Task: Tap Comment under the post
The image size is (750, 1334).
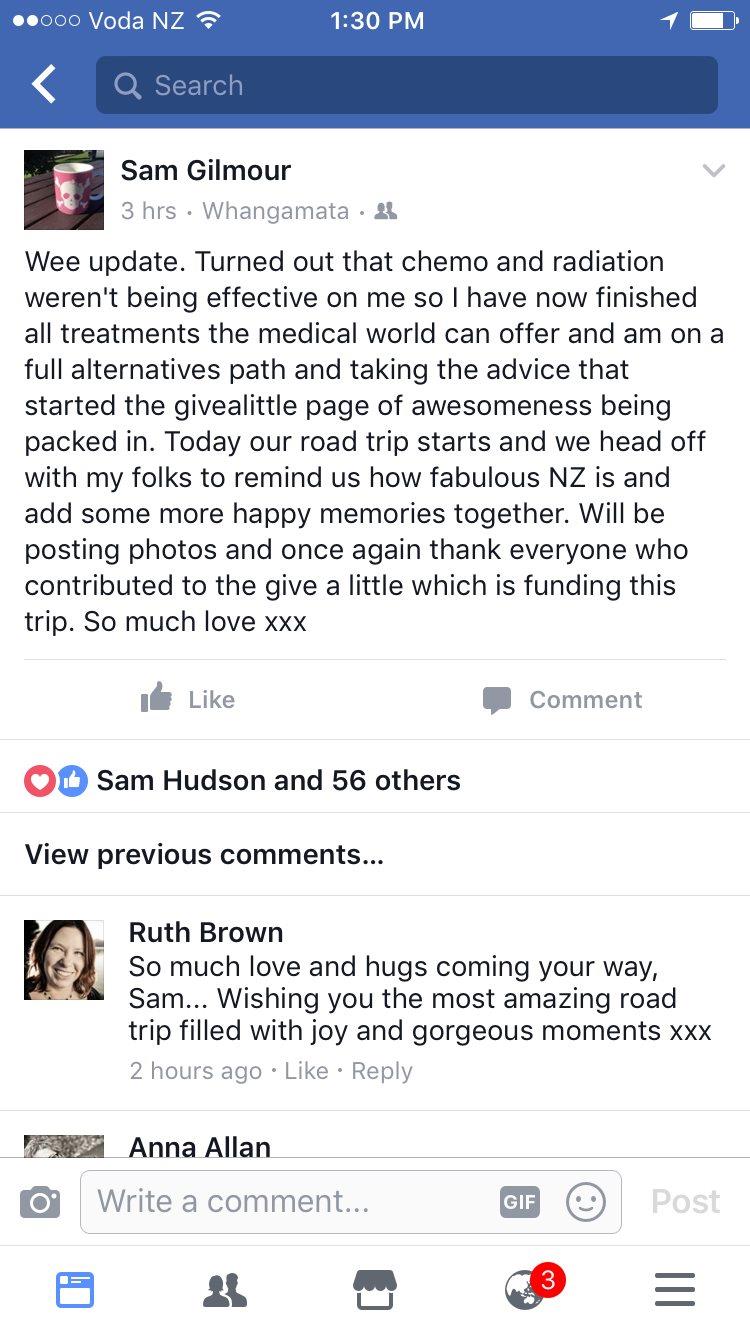Action: pyautogui.click(x=562, y=699)
